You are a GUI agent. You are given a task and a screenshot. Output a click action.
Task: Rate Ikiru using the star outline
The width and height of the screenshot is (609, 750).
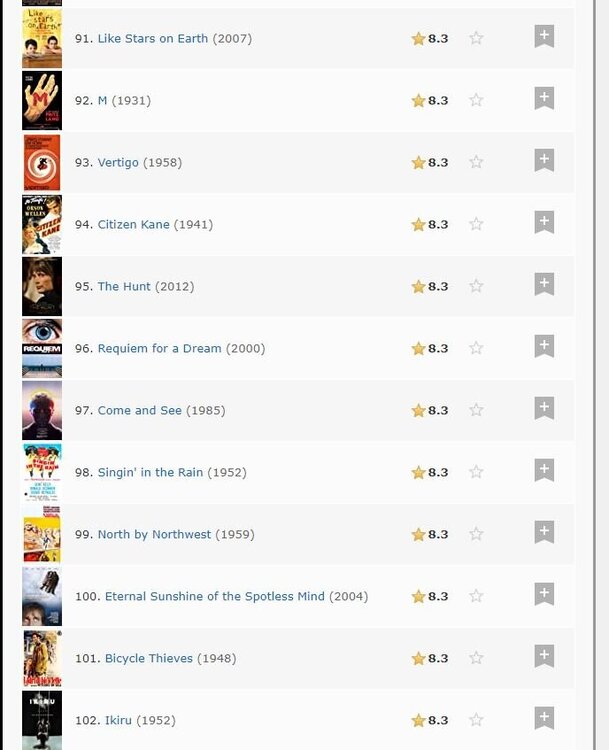[x=476, y=720]
